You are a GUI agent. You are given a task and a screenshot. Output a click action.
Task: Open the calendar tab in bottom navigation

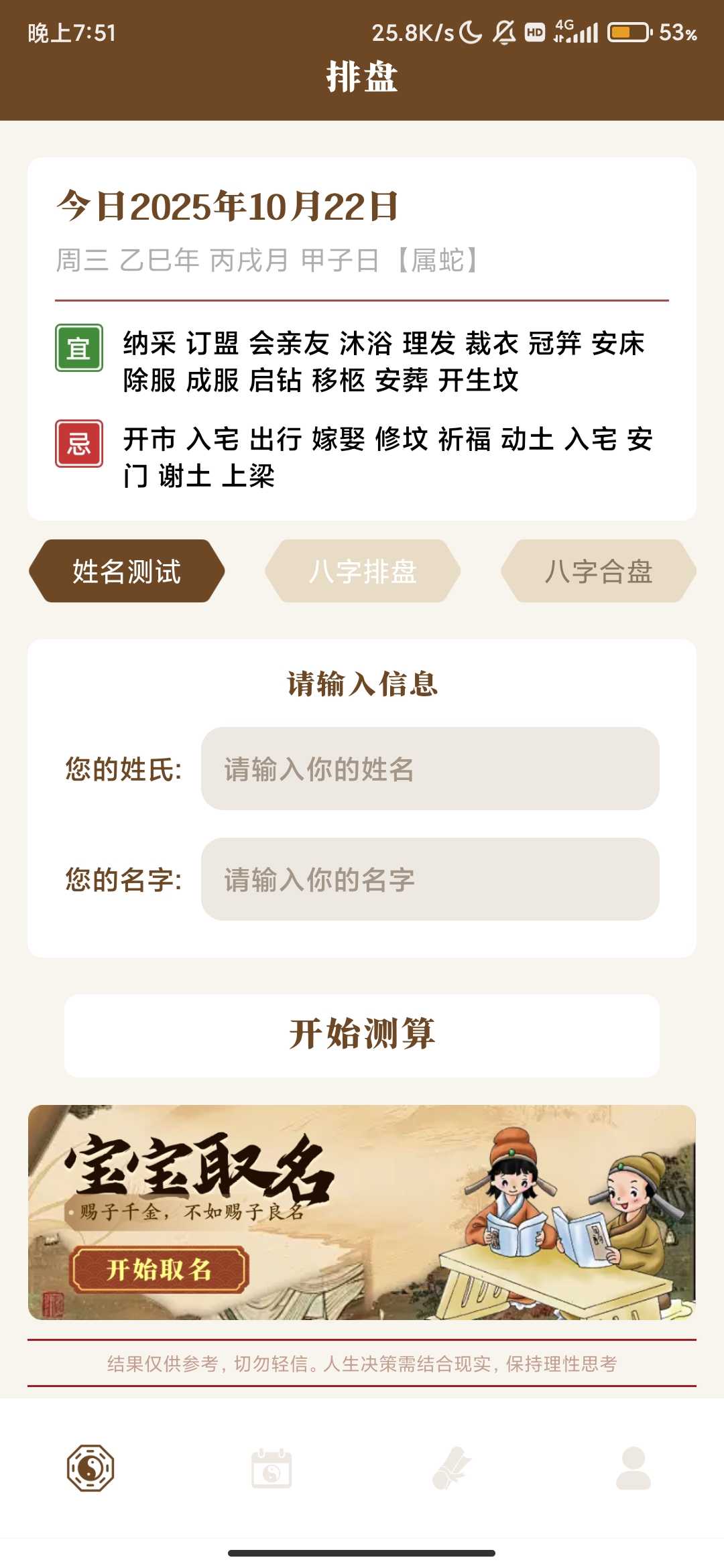[x=271, y=1467]
